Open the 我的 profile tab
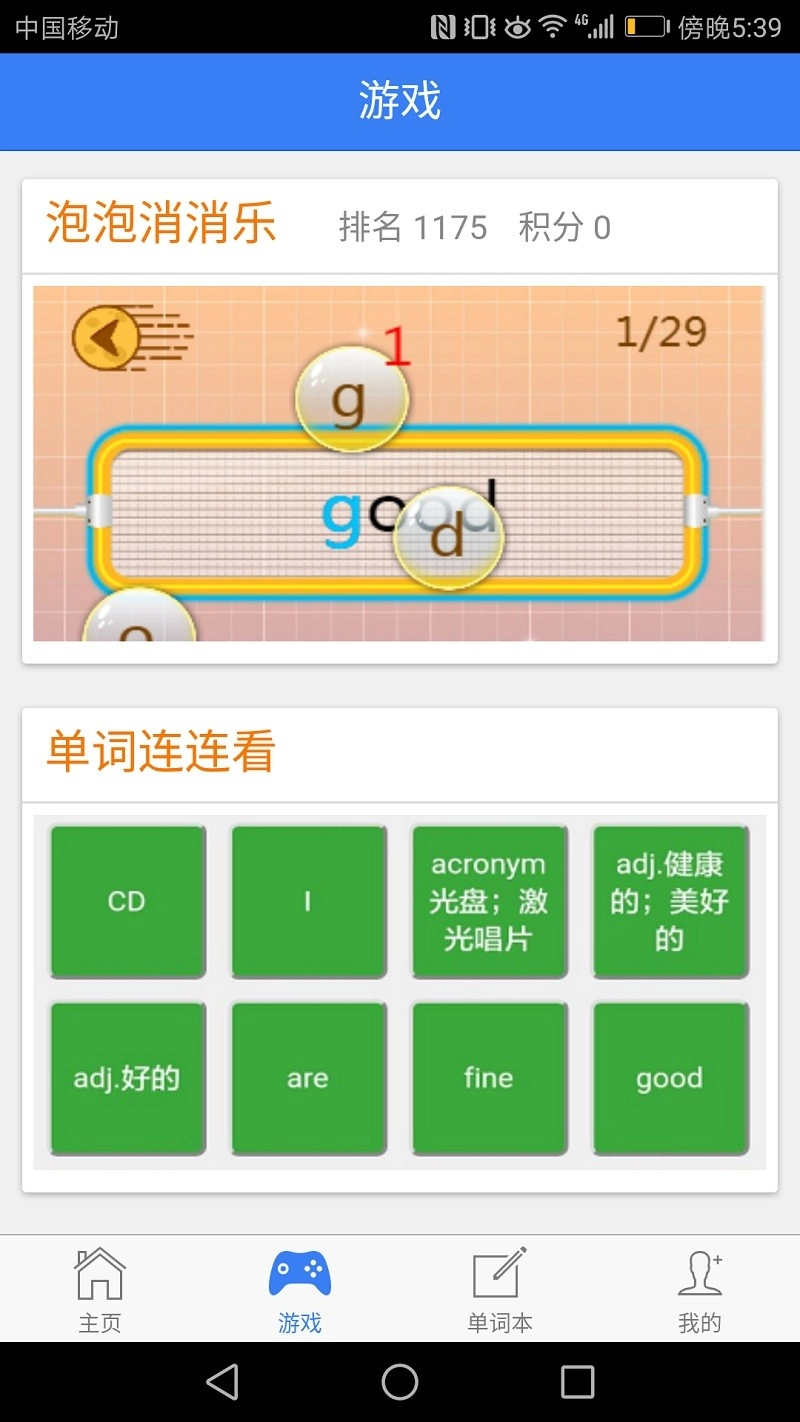Screen dimensions: 800x1422 click(700, 1289)
